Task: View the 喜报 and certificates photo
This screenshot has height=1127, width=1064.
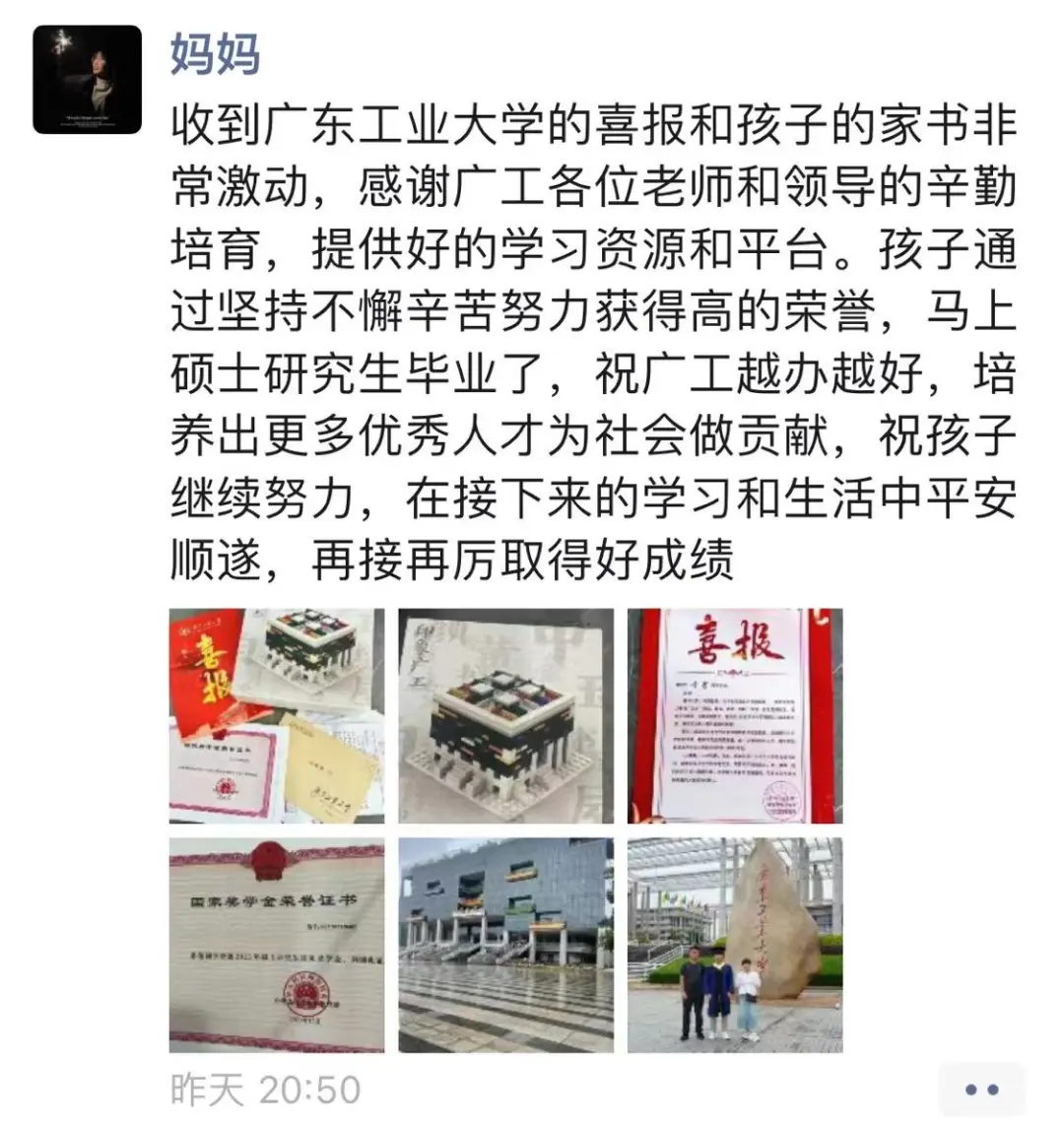Action: pos(277,715)
